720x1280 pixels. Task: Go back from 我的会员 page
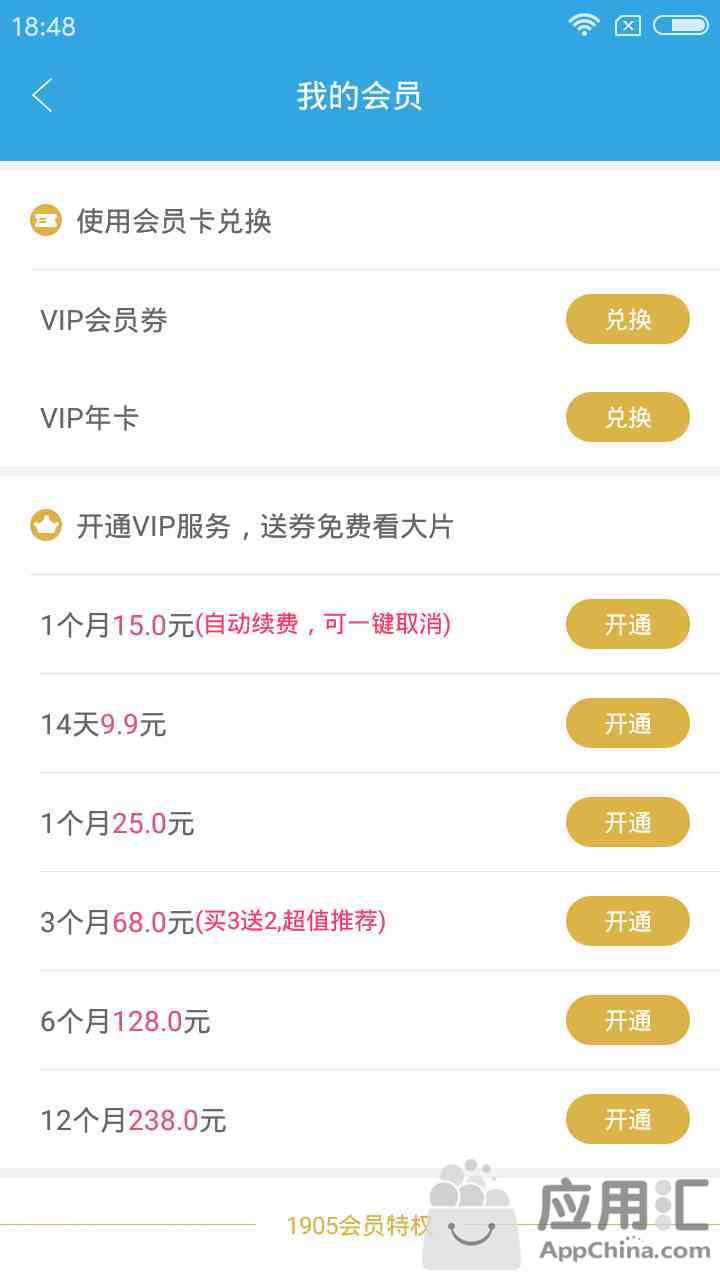(x=42, y=96)
